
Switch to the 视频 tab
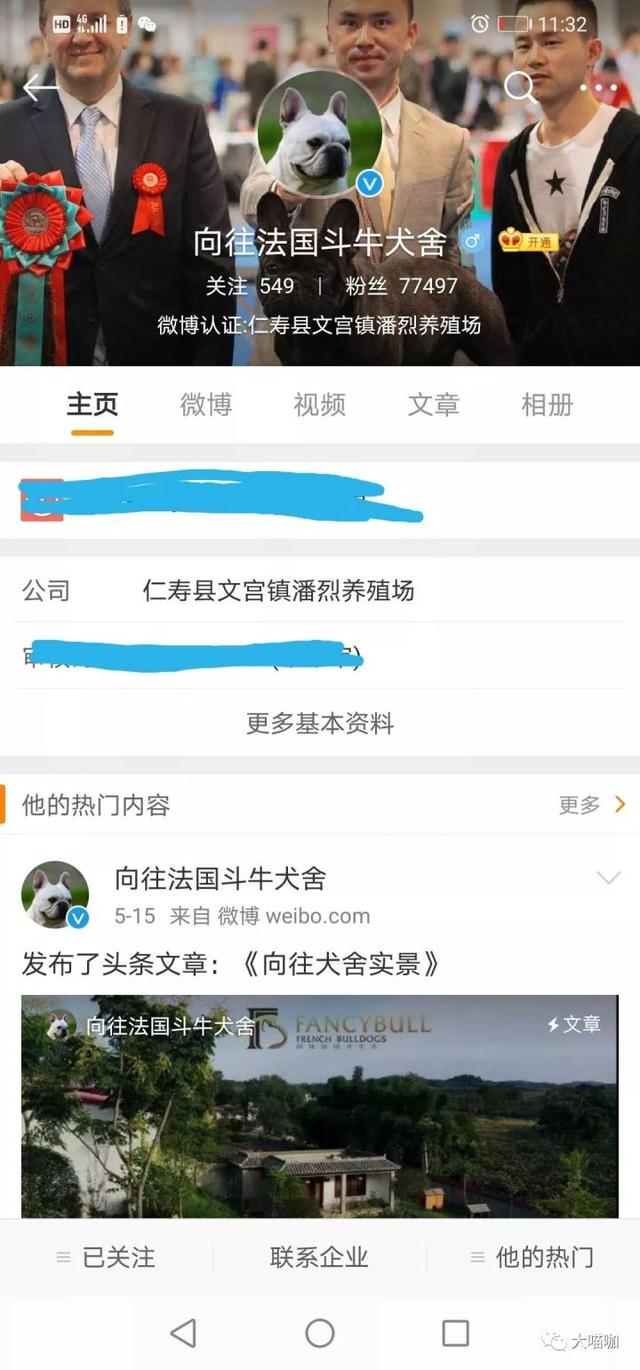(320, 404)
